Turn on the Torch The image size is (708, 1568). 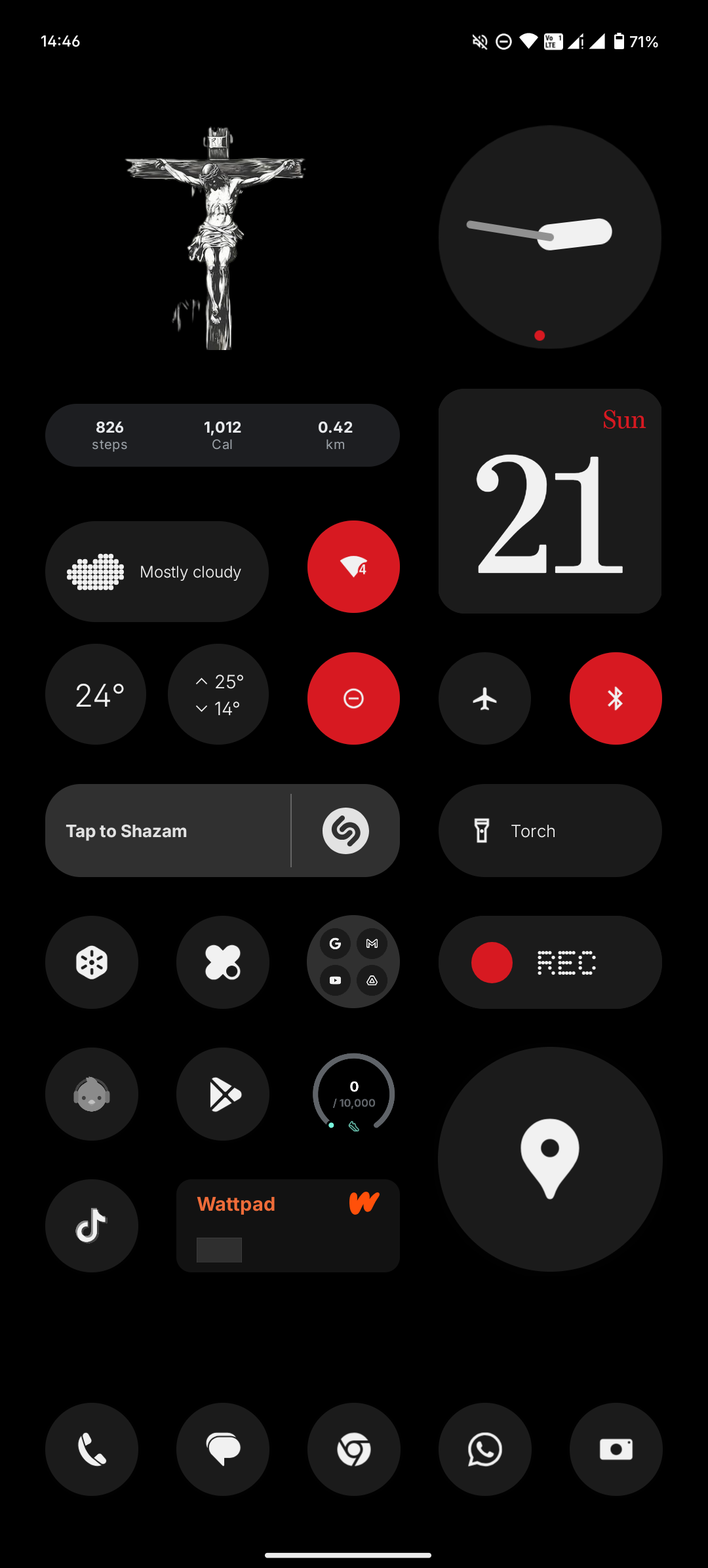click(x=549, y=831)
